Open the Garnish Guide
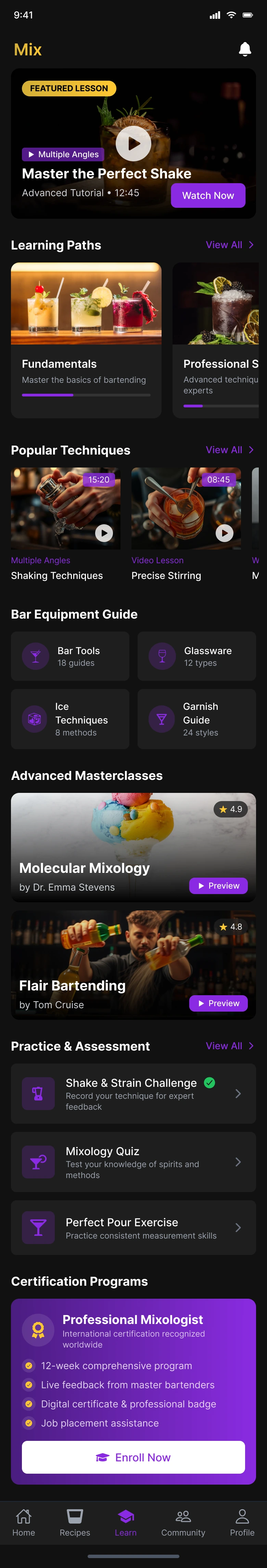 pos(196,719)
